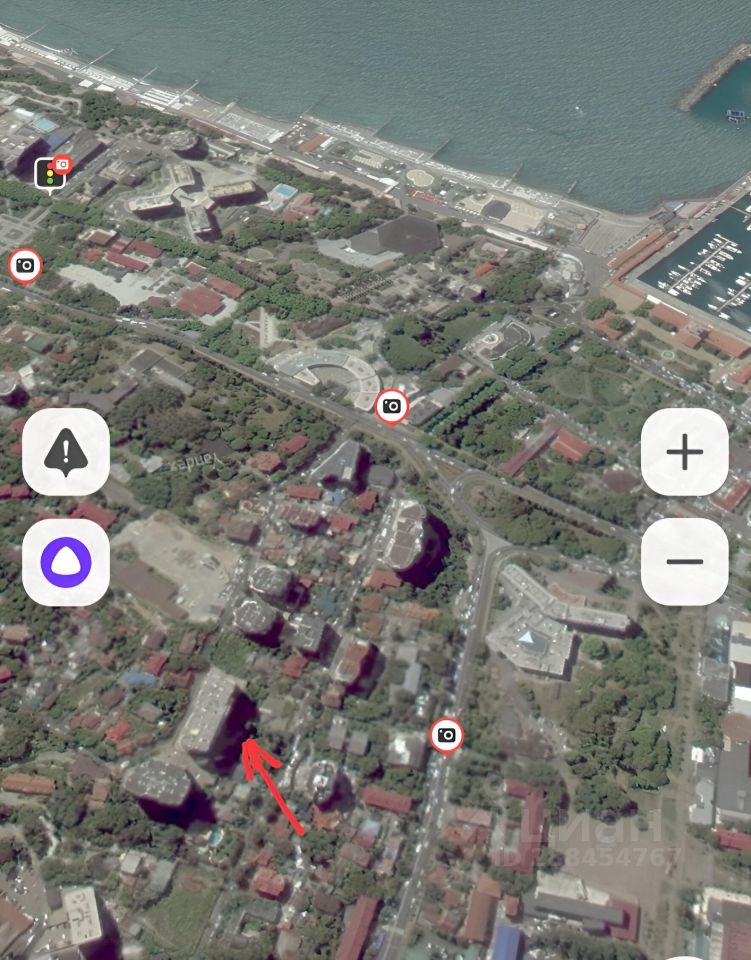Open the traffic light marker on the map
The width and height of the screenshot is (751, 960).
click(x=50, y=172)
